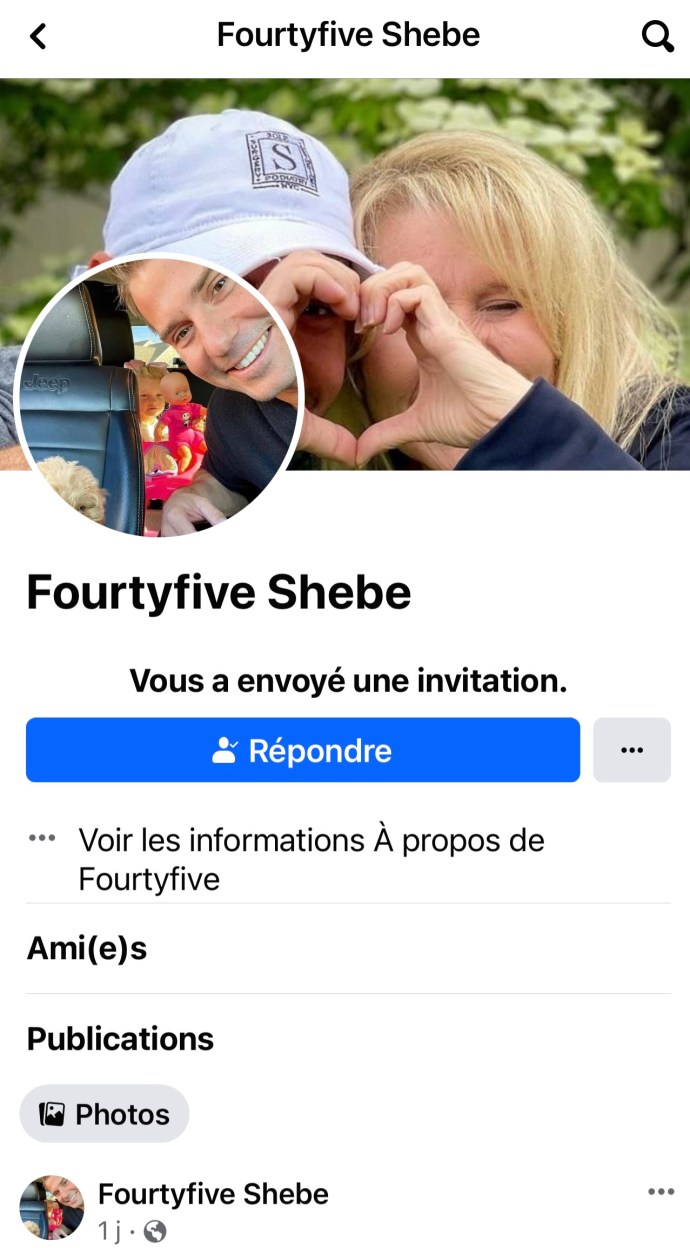Go back with the top-left arrow
This screenshot has height=1248, width=690.
(x=38, y=37)
